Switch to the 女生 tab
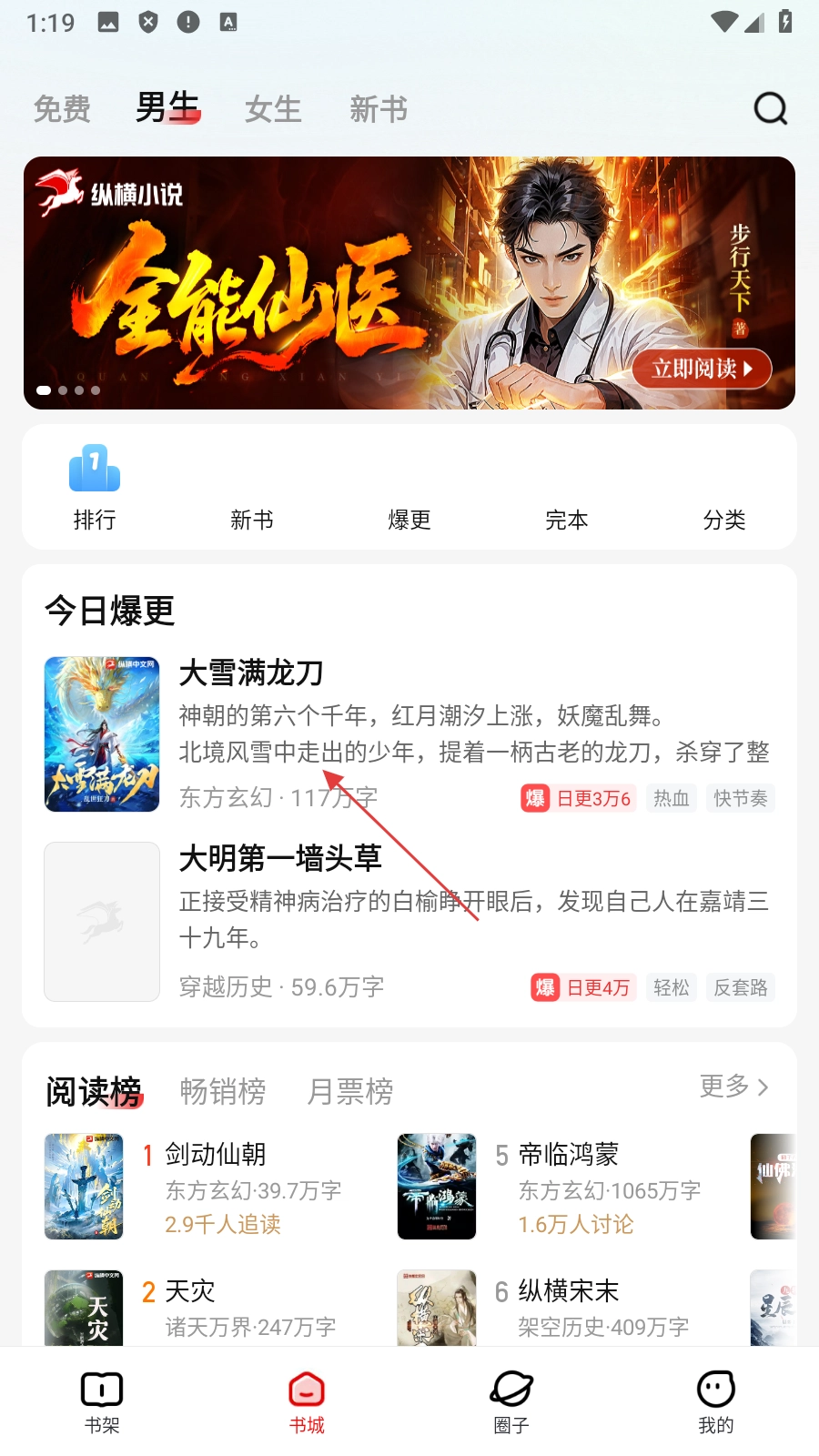Viewport: 819px width, 1456px height. [x=273, y=109]
